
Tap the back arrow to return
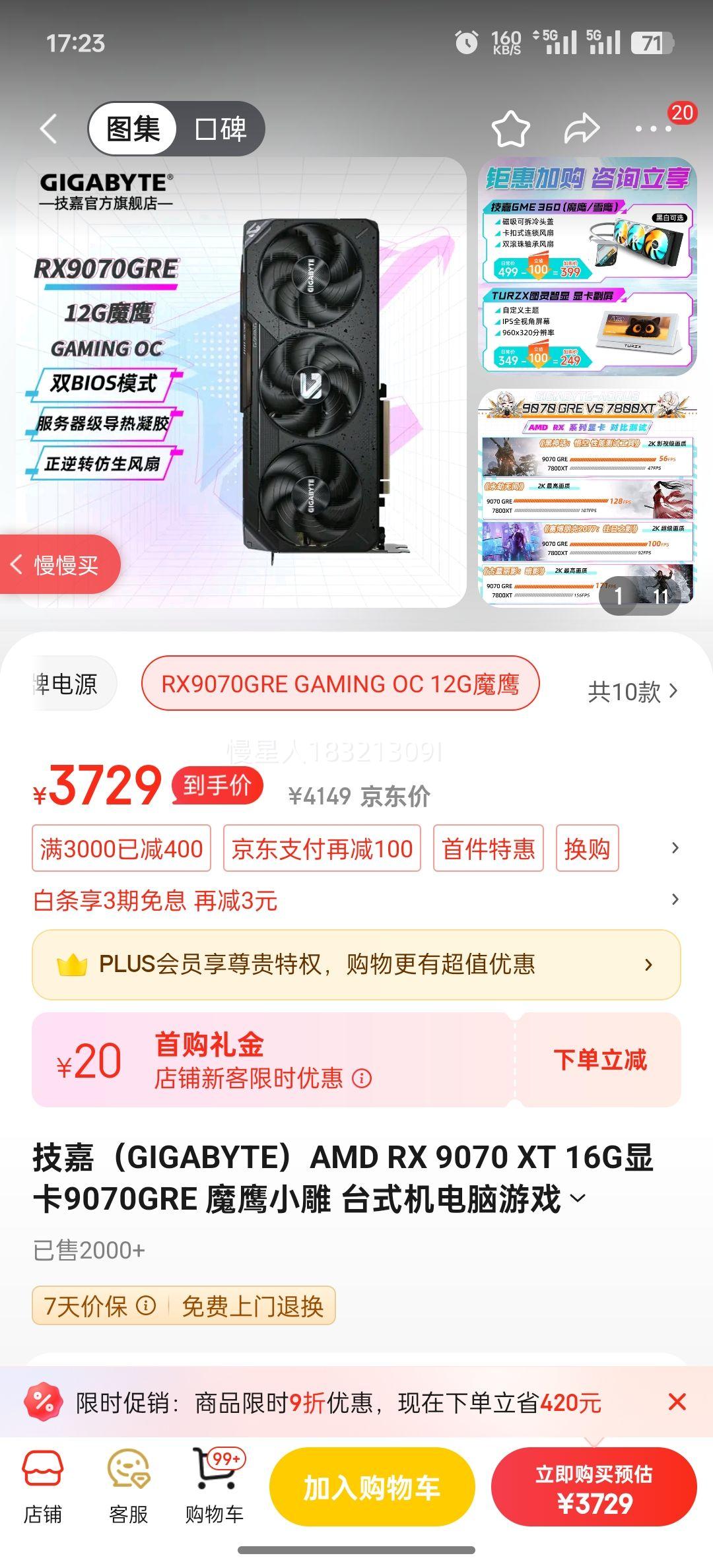48,129
